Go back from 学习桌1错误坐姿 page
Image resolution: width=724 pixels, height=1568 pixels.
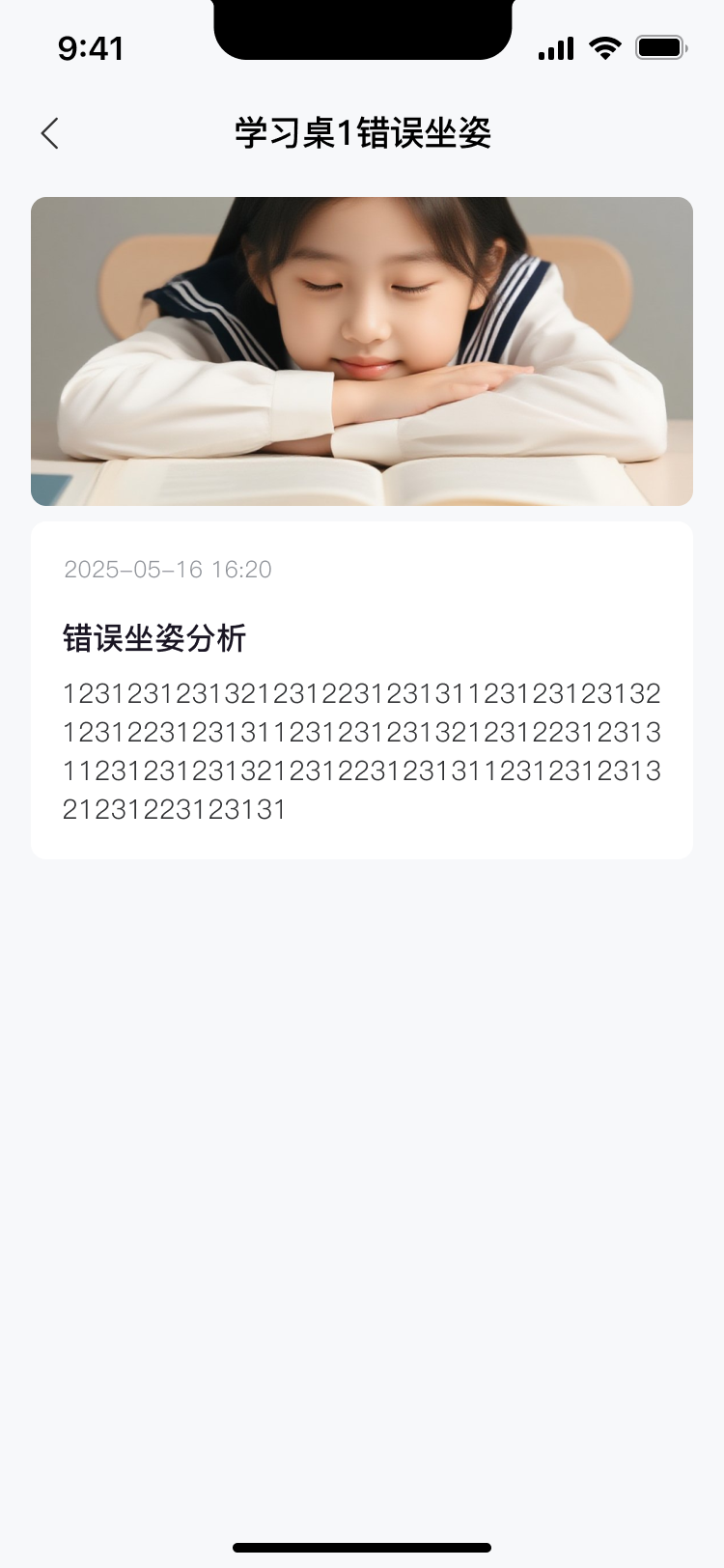(50, 133)
